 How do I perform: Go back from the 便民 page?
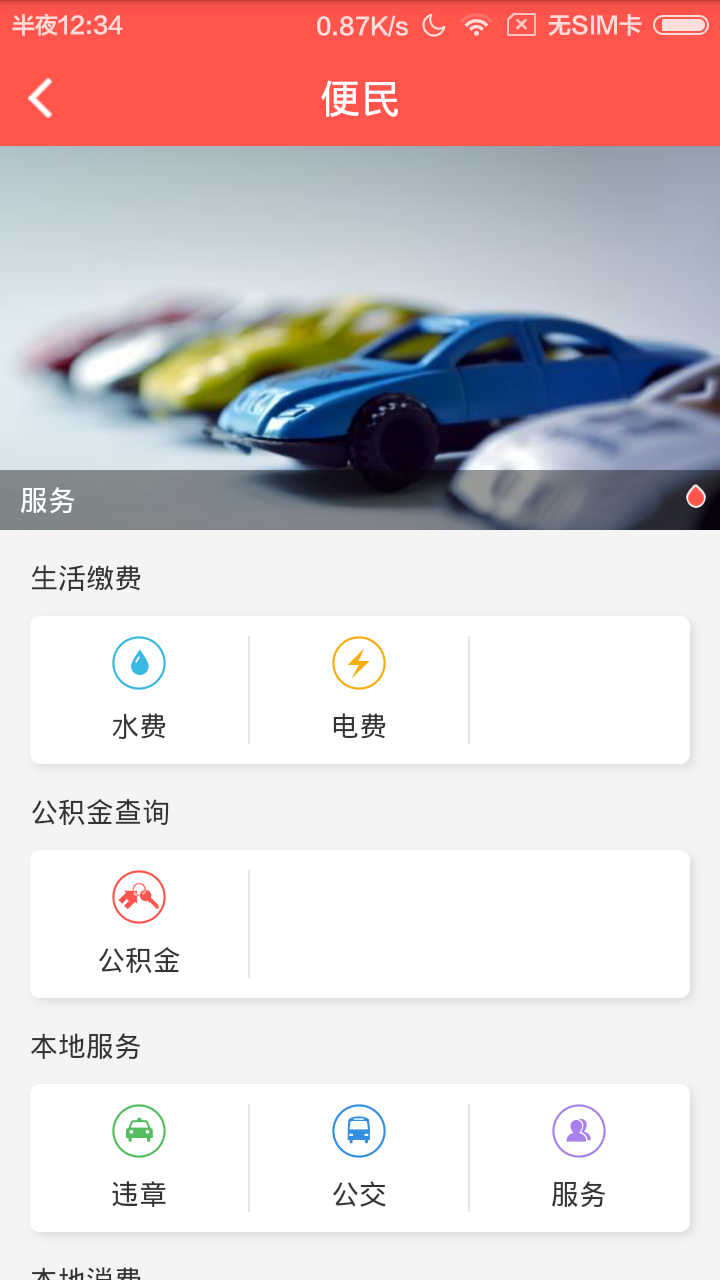[x=40, y=98]
